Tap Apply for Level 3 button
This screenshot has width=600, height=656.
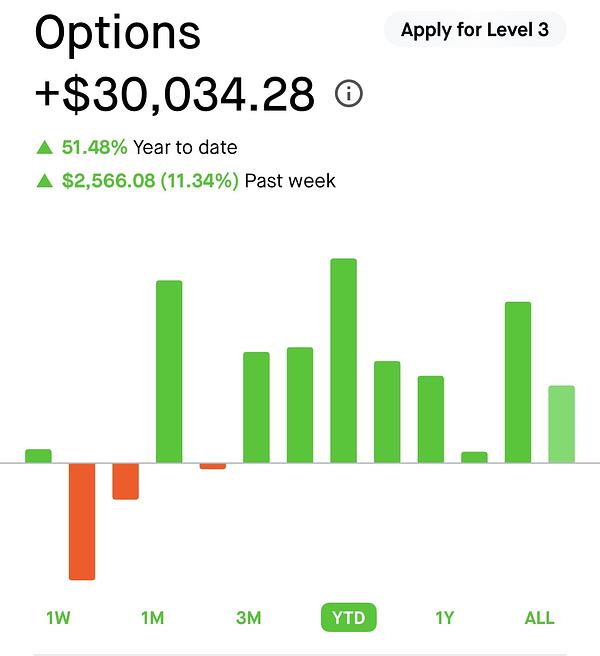474,30
